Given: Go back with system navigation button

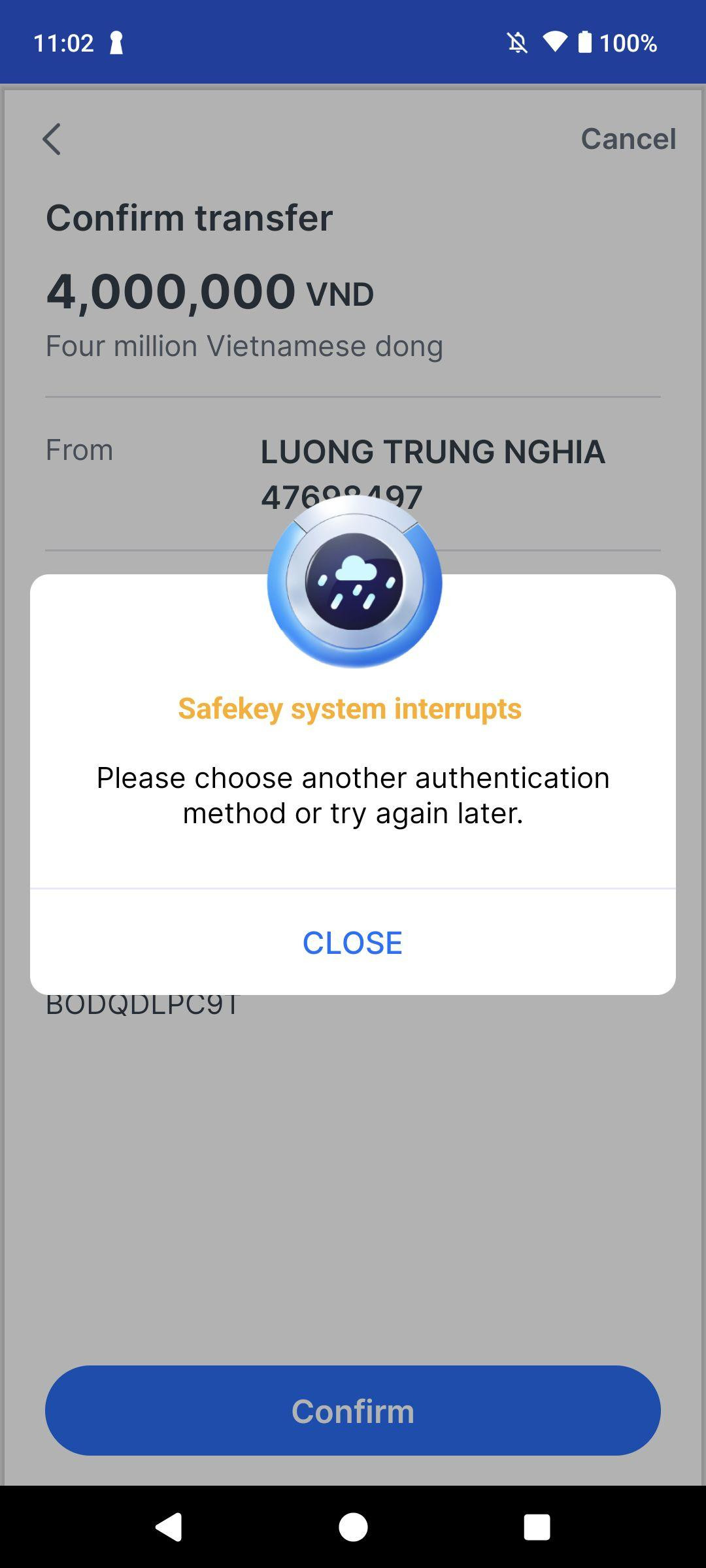Looking at the screenshot, I should tap(169, 1527).
